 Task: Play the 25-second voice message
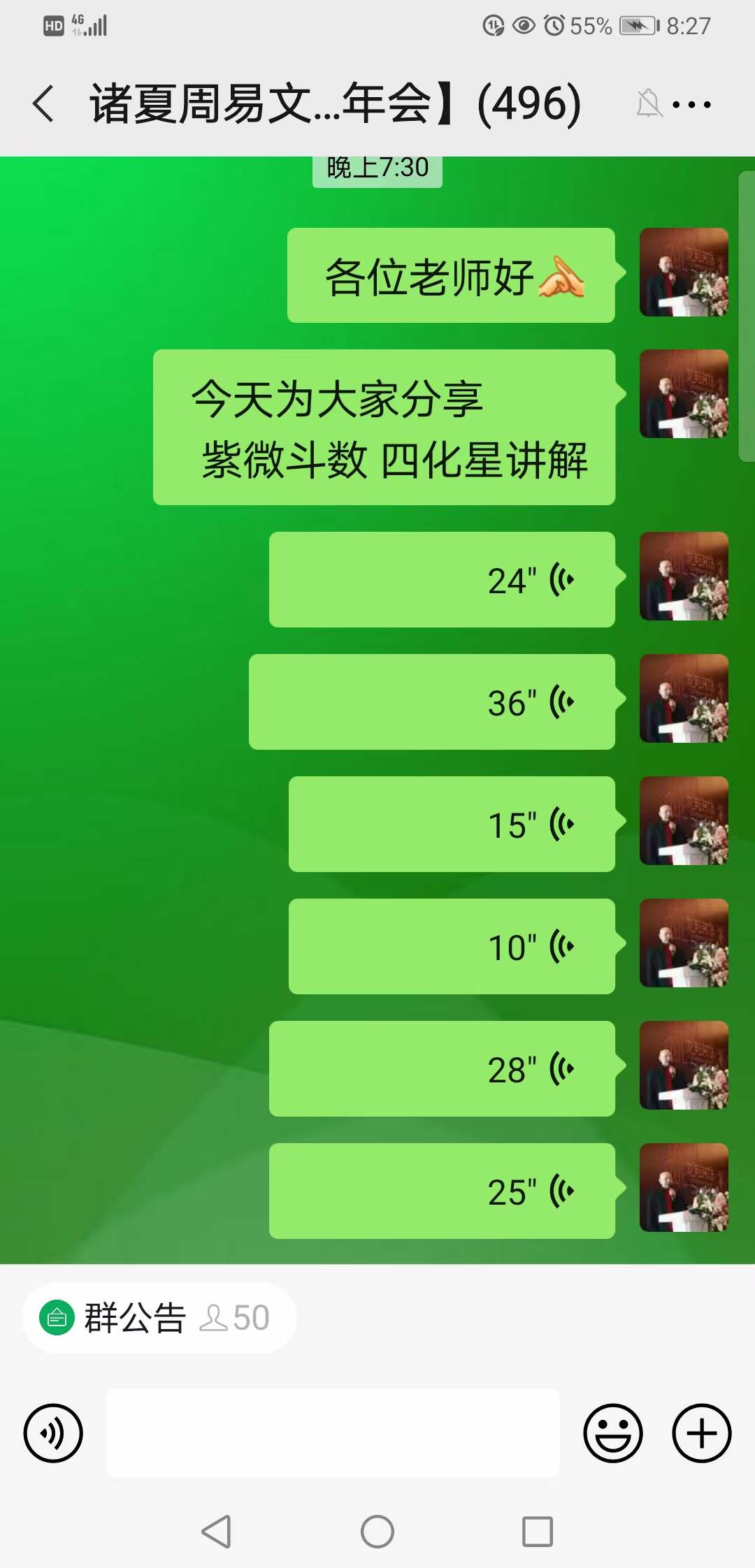click(x=442, y=1191)
